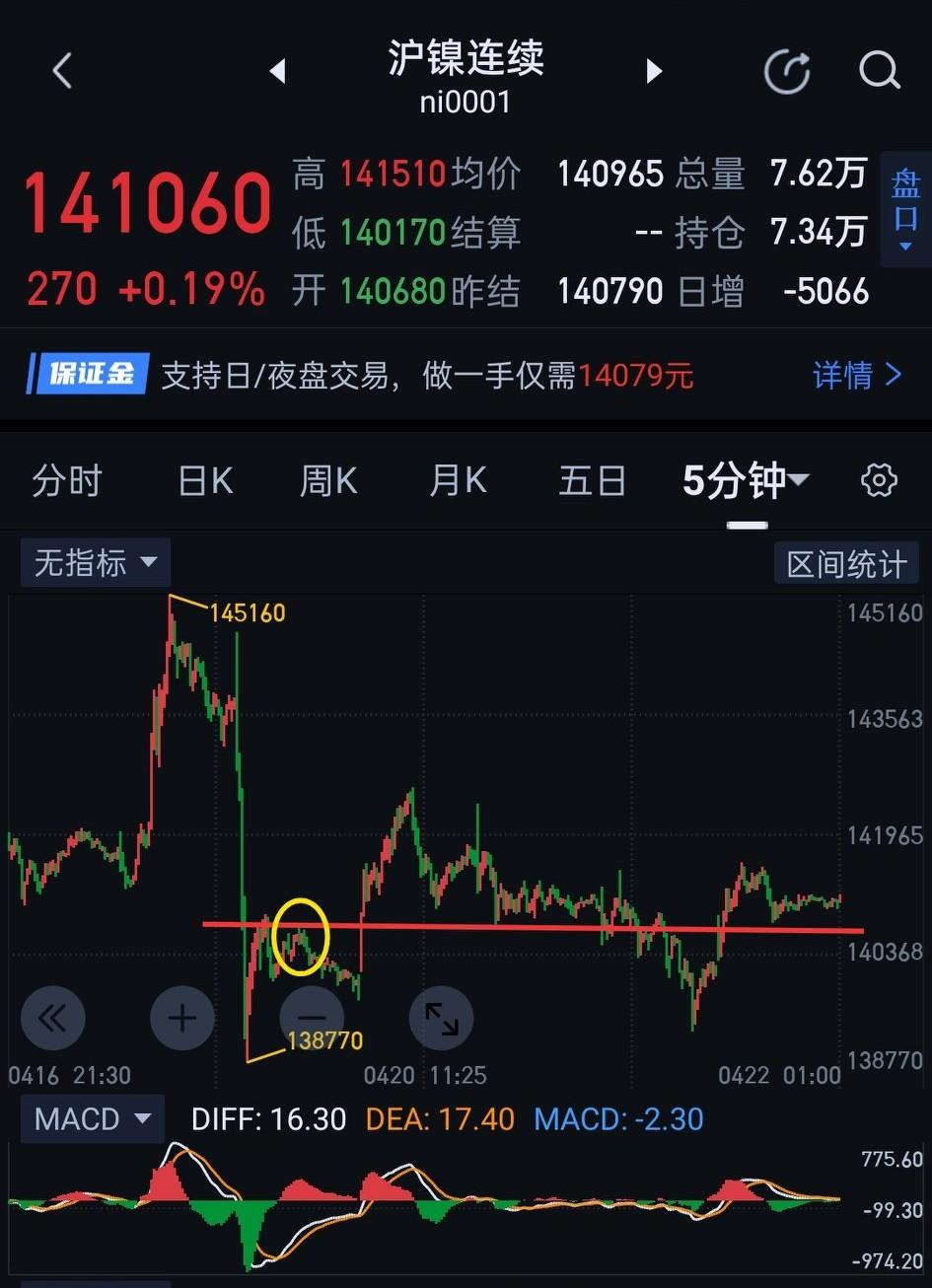The image size is (932, 1288).
Task: Select the 五日 view
Action: click(593, 480)
